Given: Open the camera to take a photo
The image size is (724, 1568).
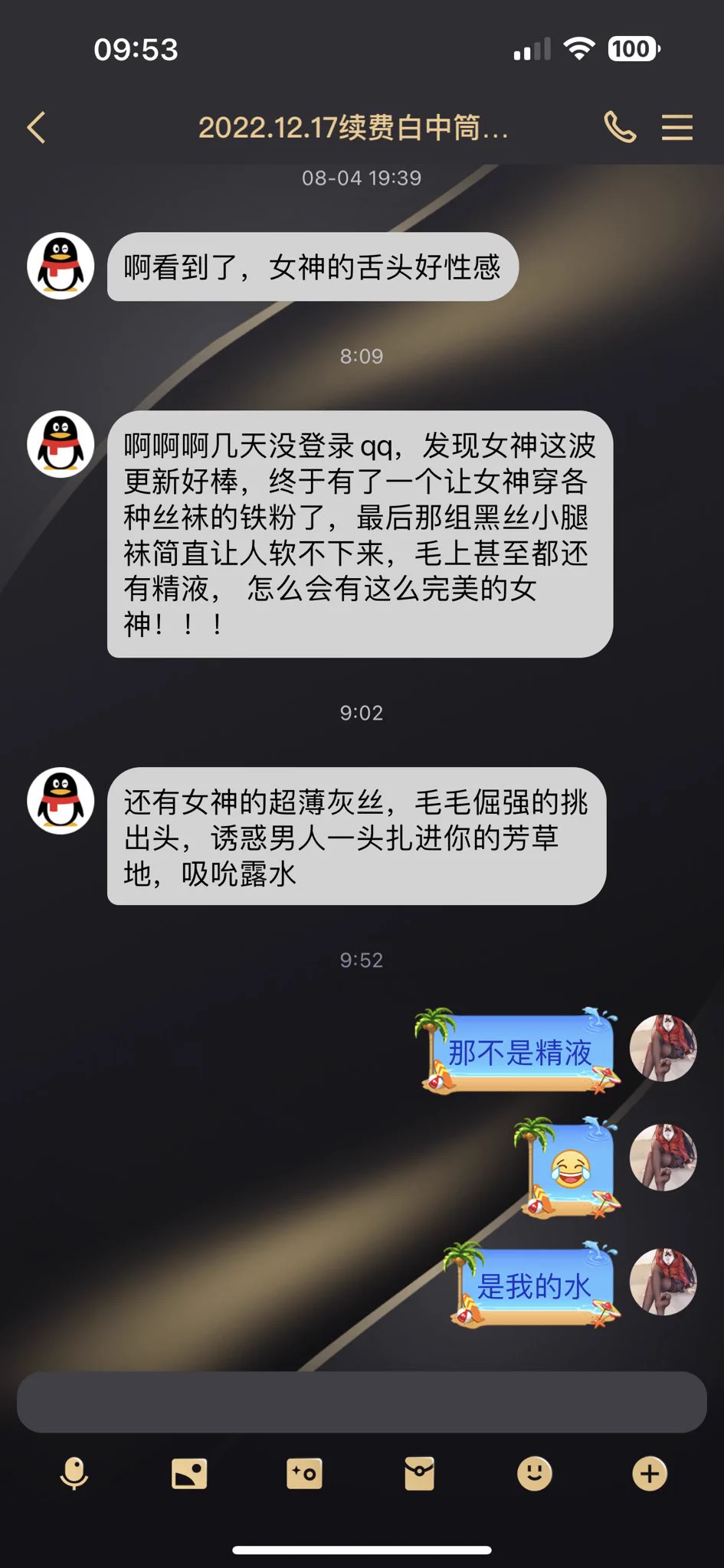Looking at the screenshot, I should [304, 1474].
